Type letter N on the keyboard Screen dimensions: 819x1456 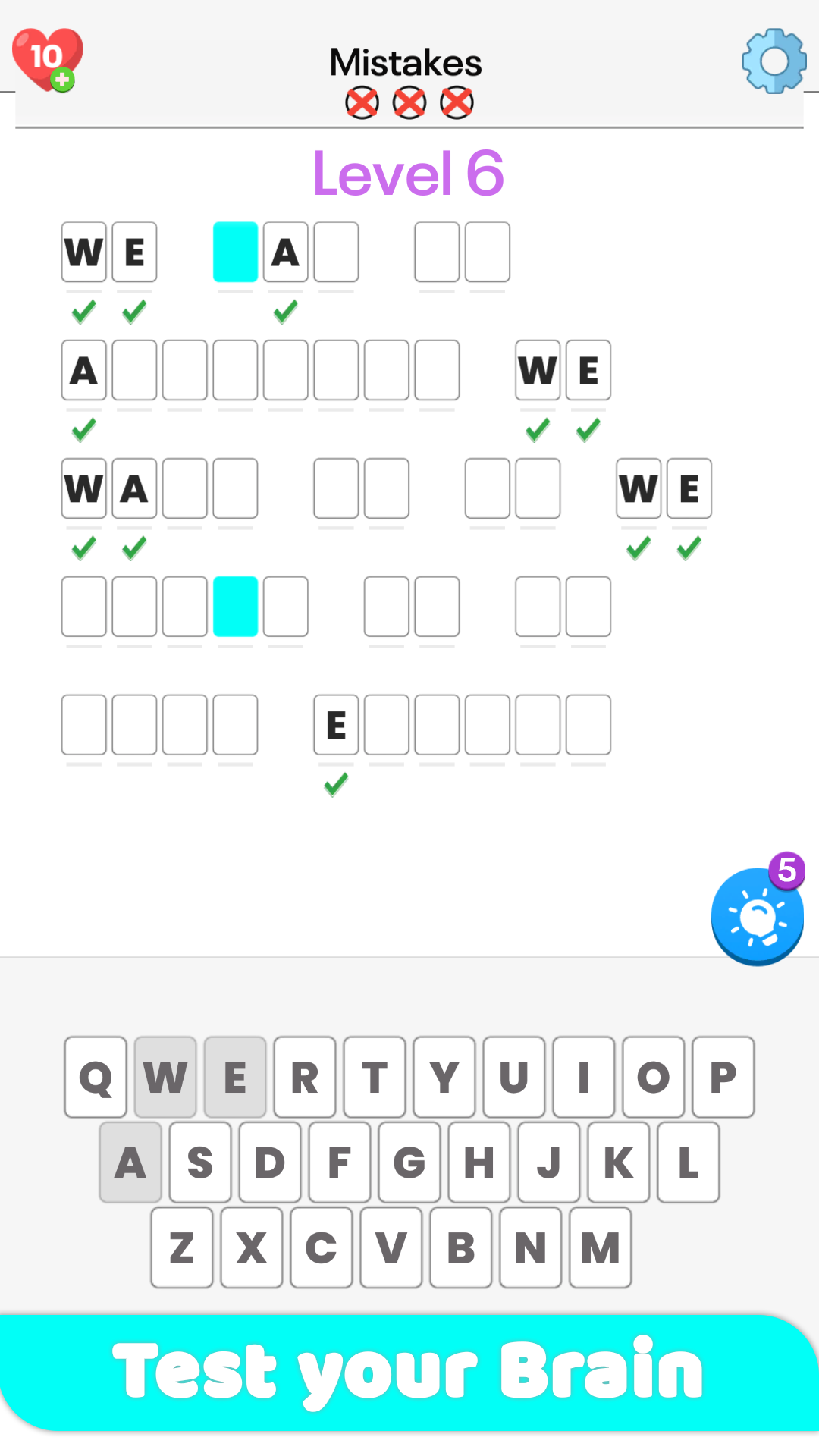[531, 1247]
